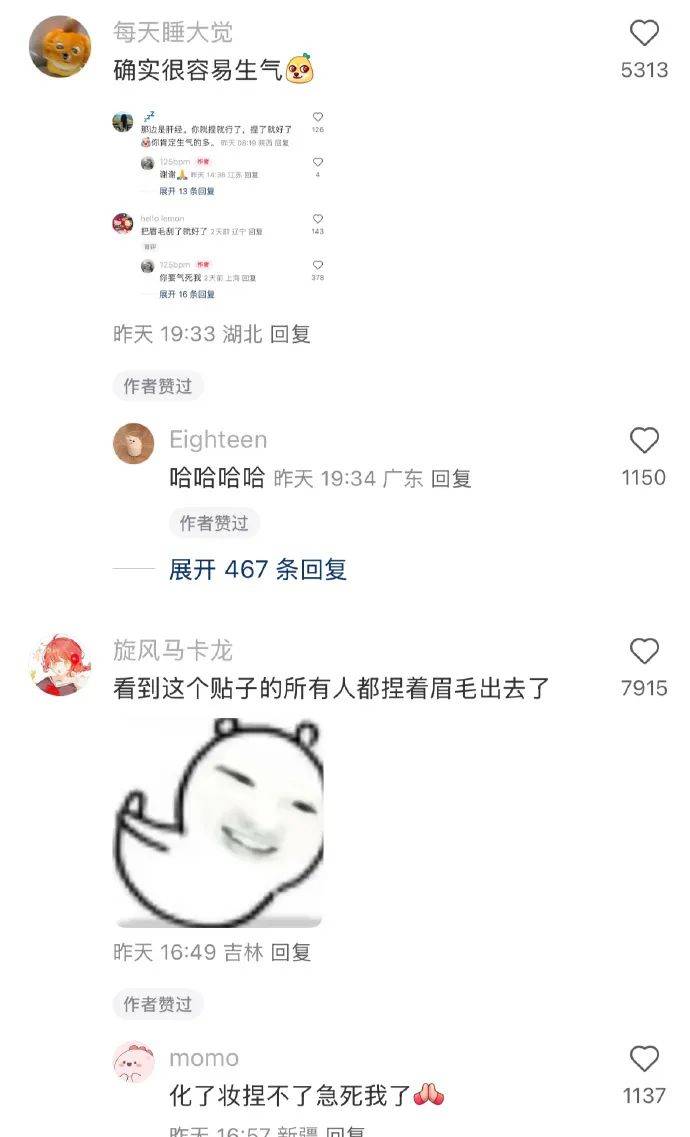Visit momo's profile avatar

click(133, 1062)
